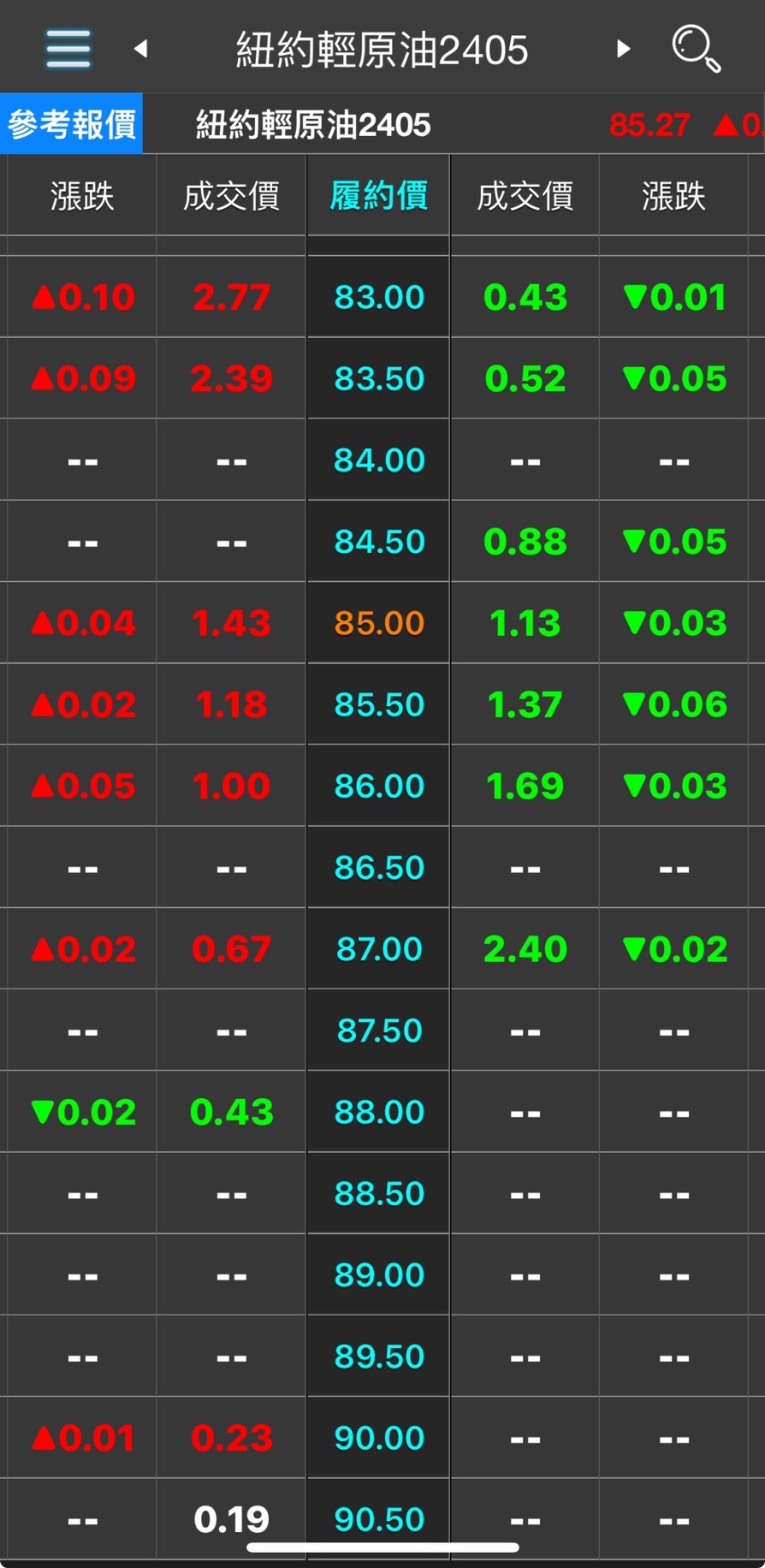Tap the 紐約輕原油2405 title
This screenshot has width=765, height=1568.
(382, 50)
